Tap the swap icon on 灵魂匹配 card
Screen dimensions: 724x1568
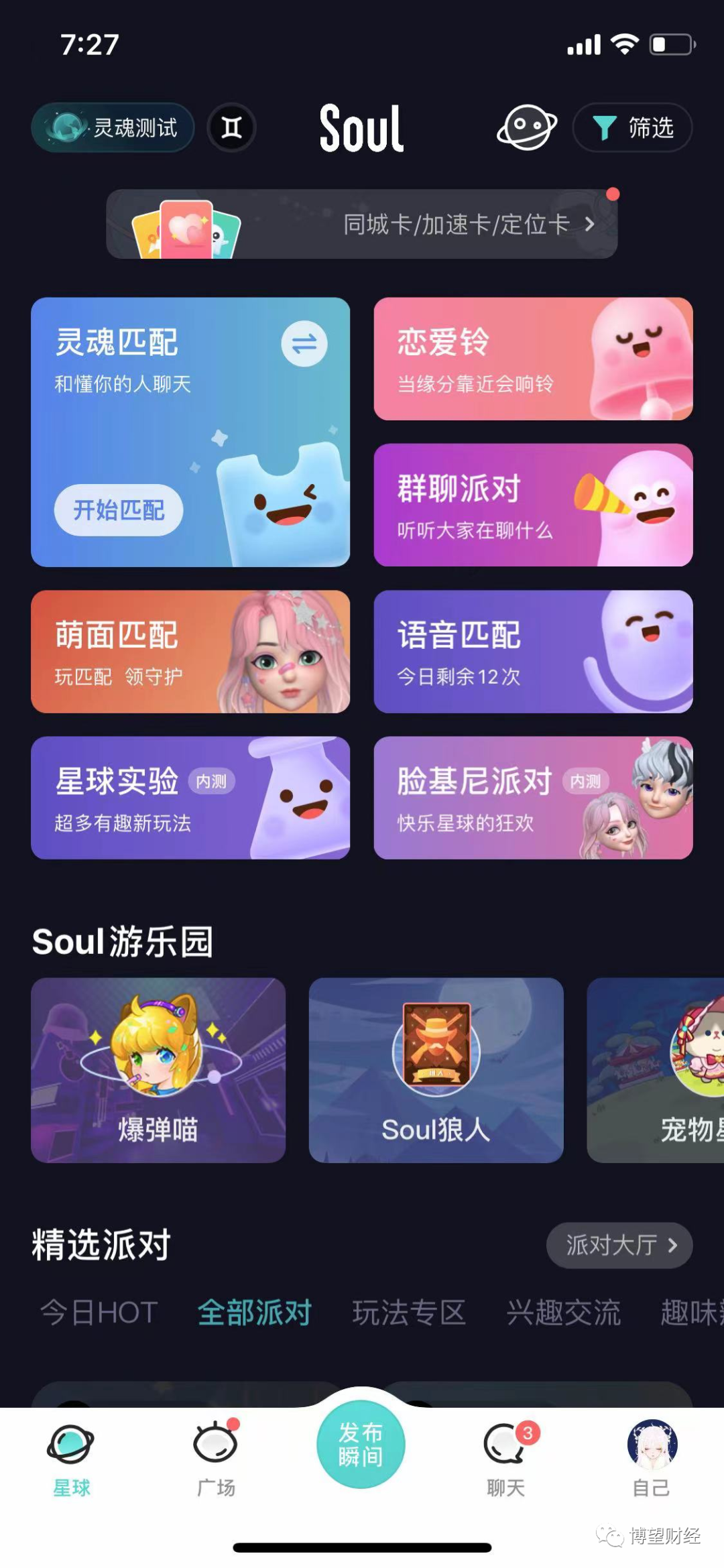pos(304,344)
